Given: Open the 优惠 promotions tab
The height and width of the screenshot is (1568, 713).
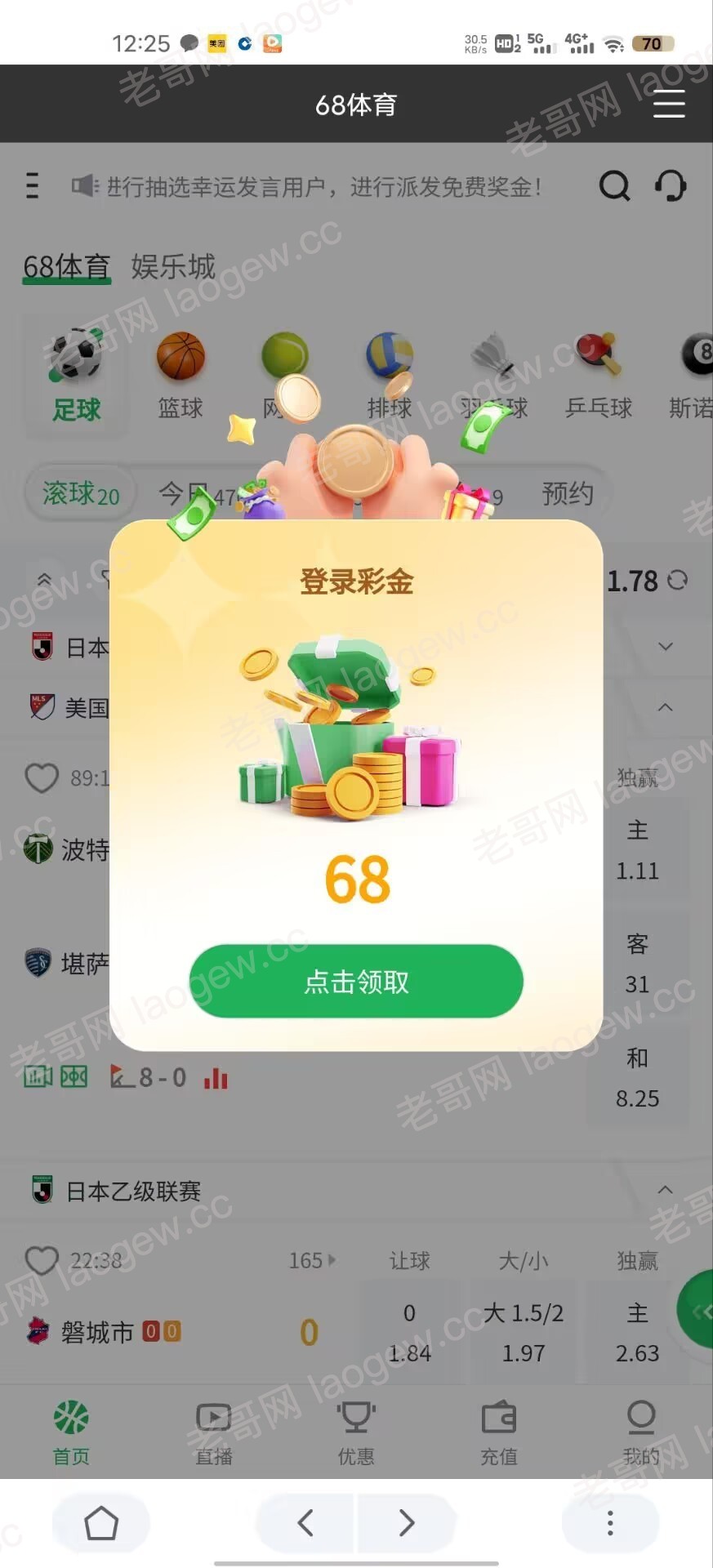Looking at the screenshot, I should click(356, 1433).
